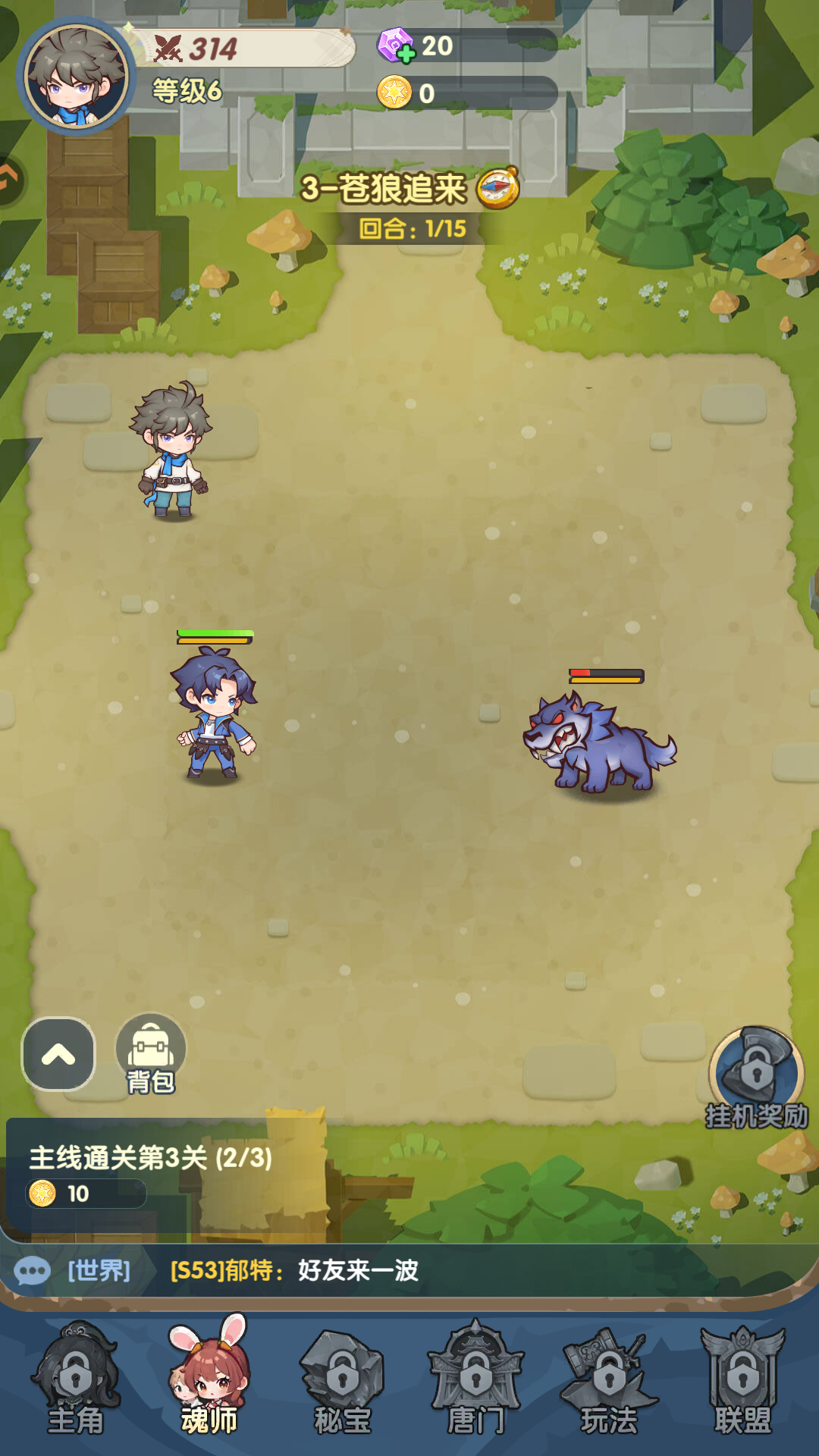This screenshot has width=819, height=1456.
Task: Expand the upward arrow menu
Action: (x=58, y=1054)
